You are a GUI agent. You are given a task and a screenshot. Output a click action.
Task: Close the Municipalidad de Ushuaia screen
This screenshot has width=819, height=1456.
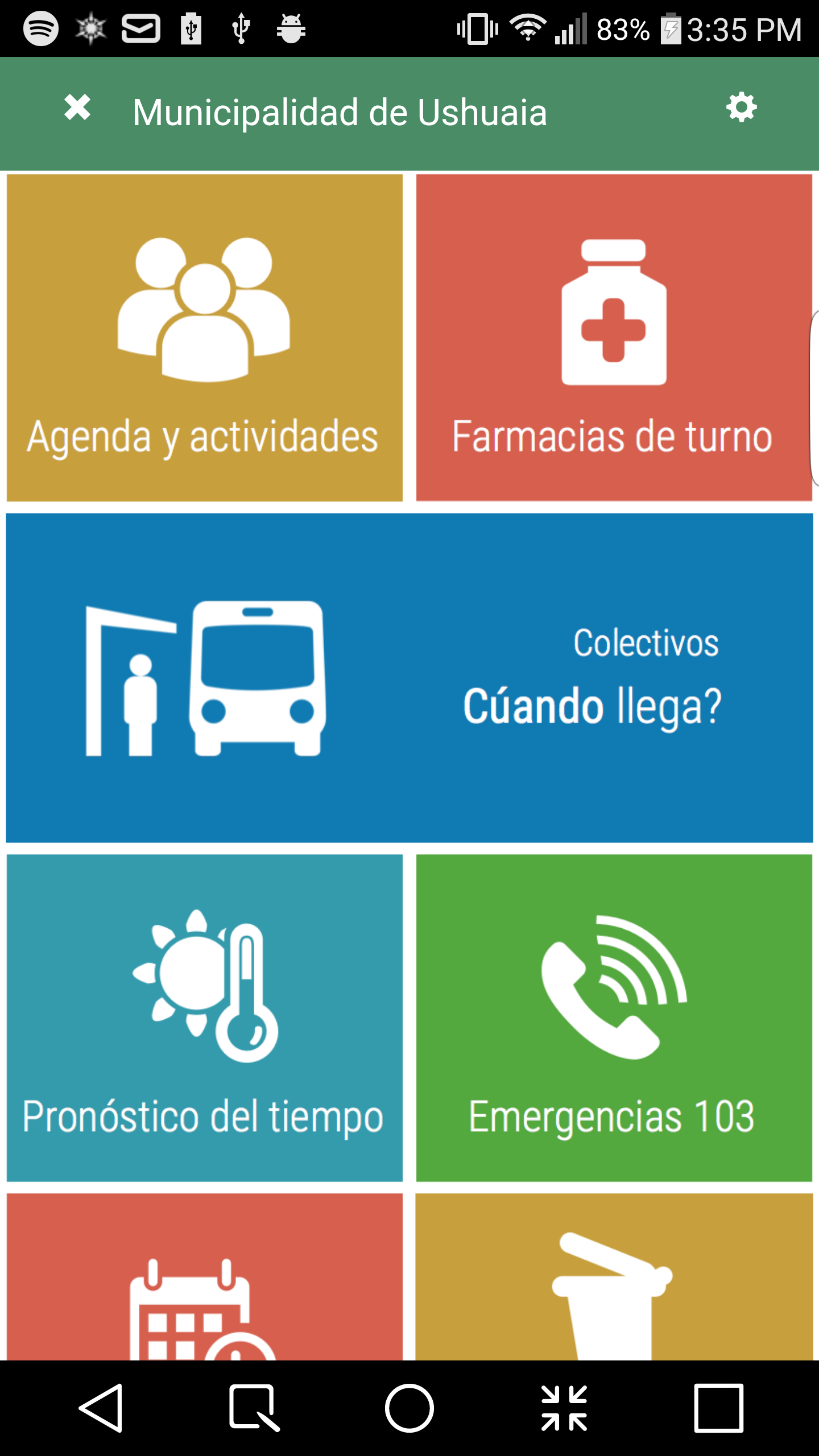(x=77, y=107)
